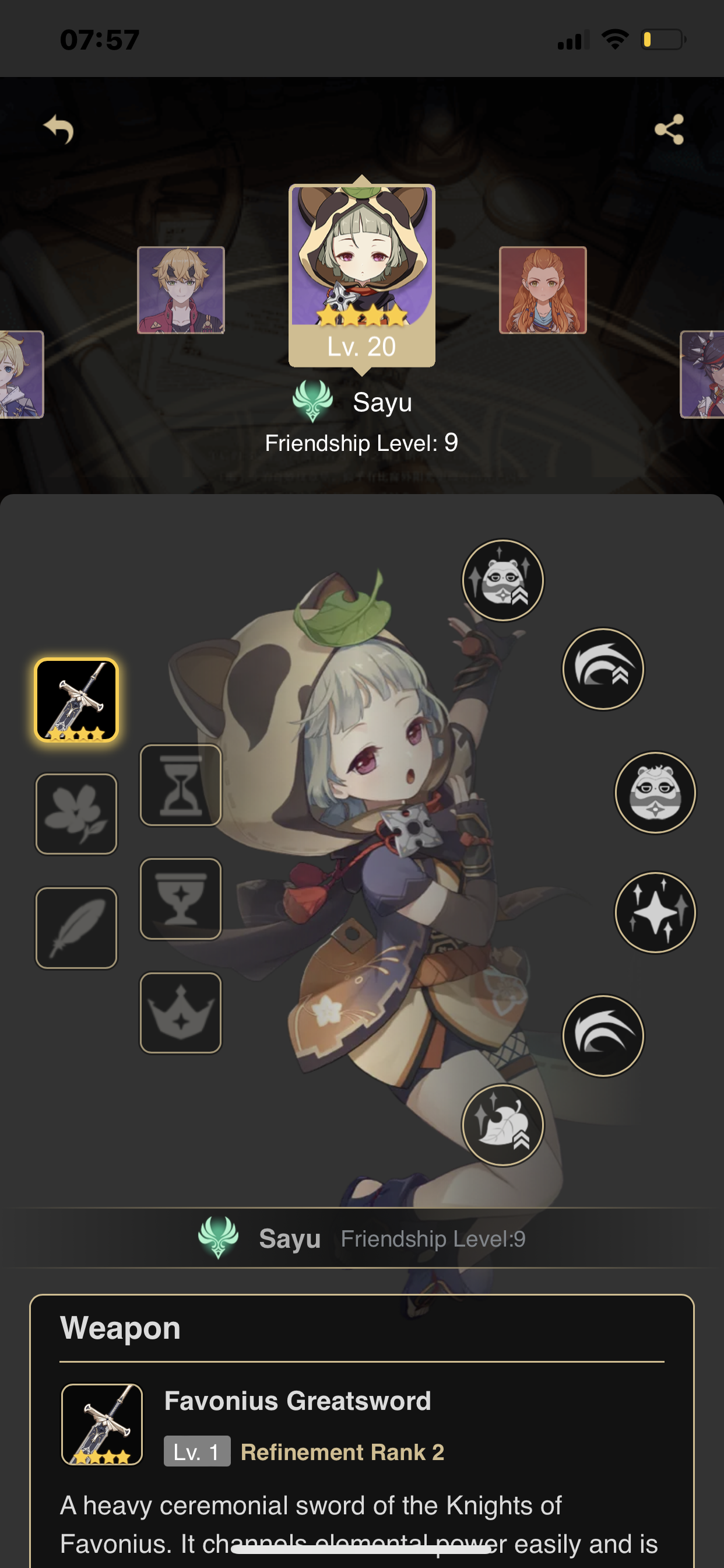Share Sayu's character page
The image size is (724, 1568).
coord(669,129)
